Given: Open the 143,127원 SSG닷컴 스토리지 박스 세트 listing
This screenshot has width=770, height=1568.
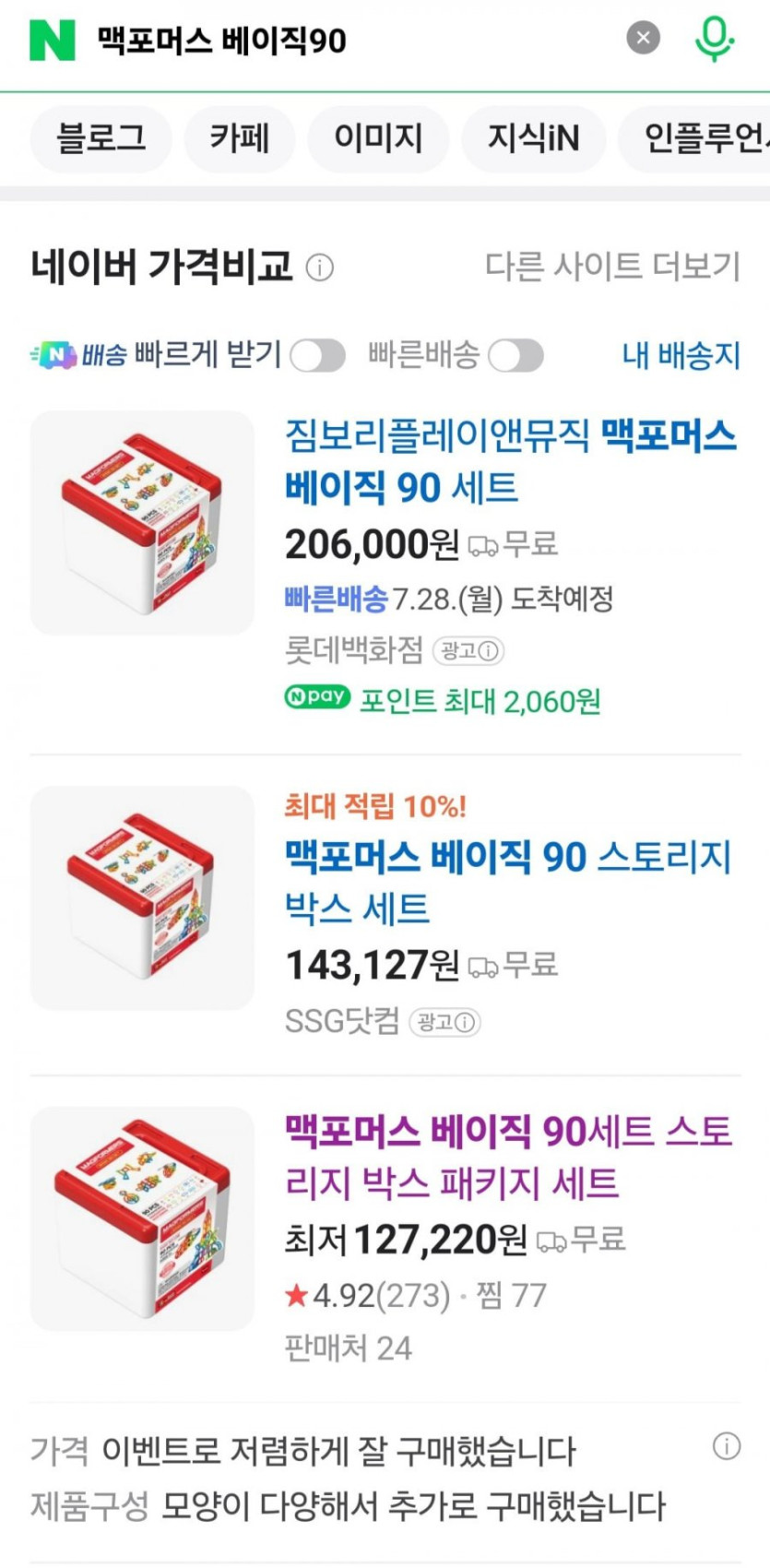Looking at the screenshot, I should pyautogui.click(x=507, y=881).
